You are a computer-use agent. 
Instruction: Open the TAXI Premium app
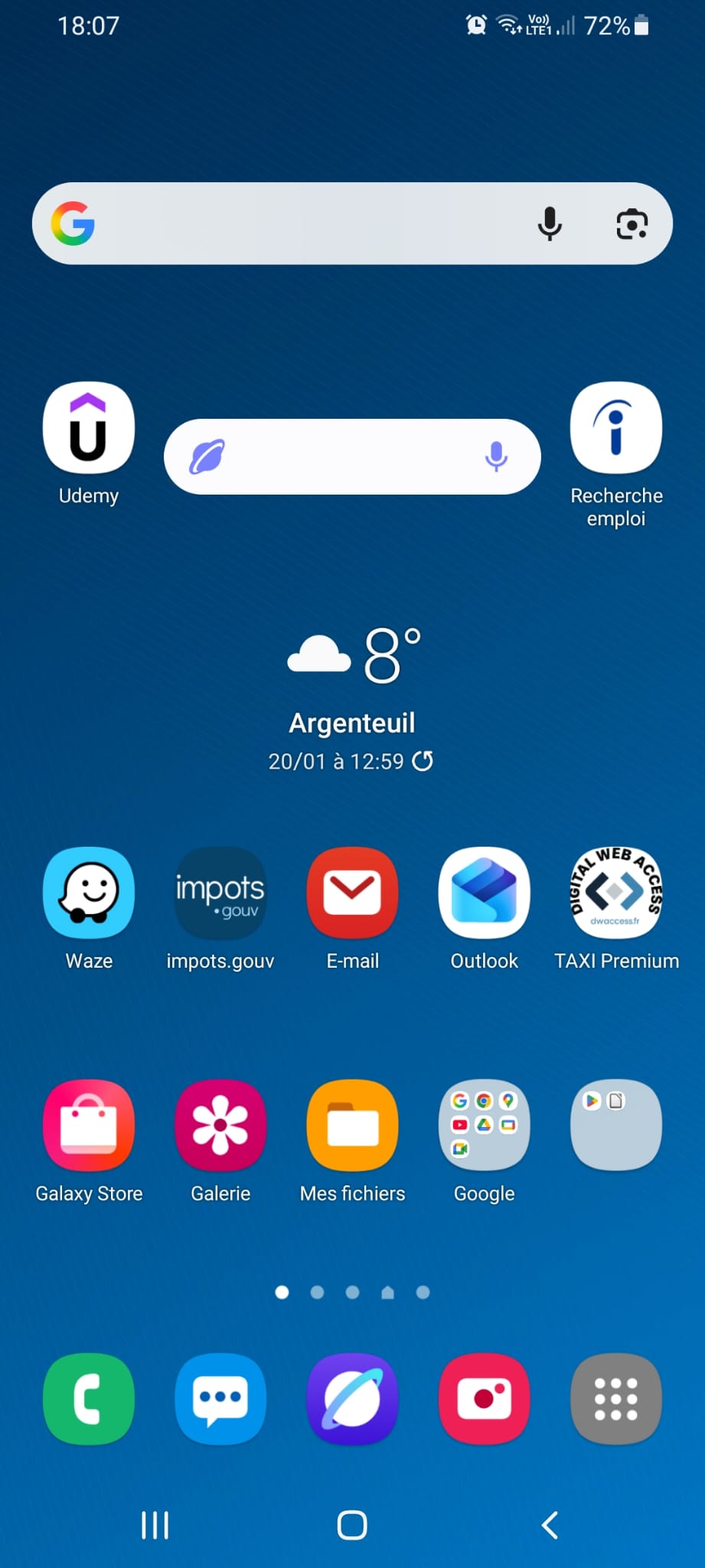tap(615, 892)
